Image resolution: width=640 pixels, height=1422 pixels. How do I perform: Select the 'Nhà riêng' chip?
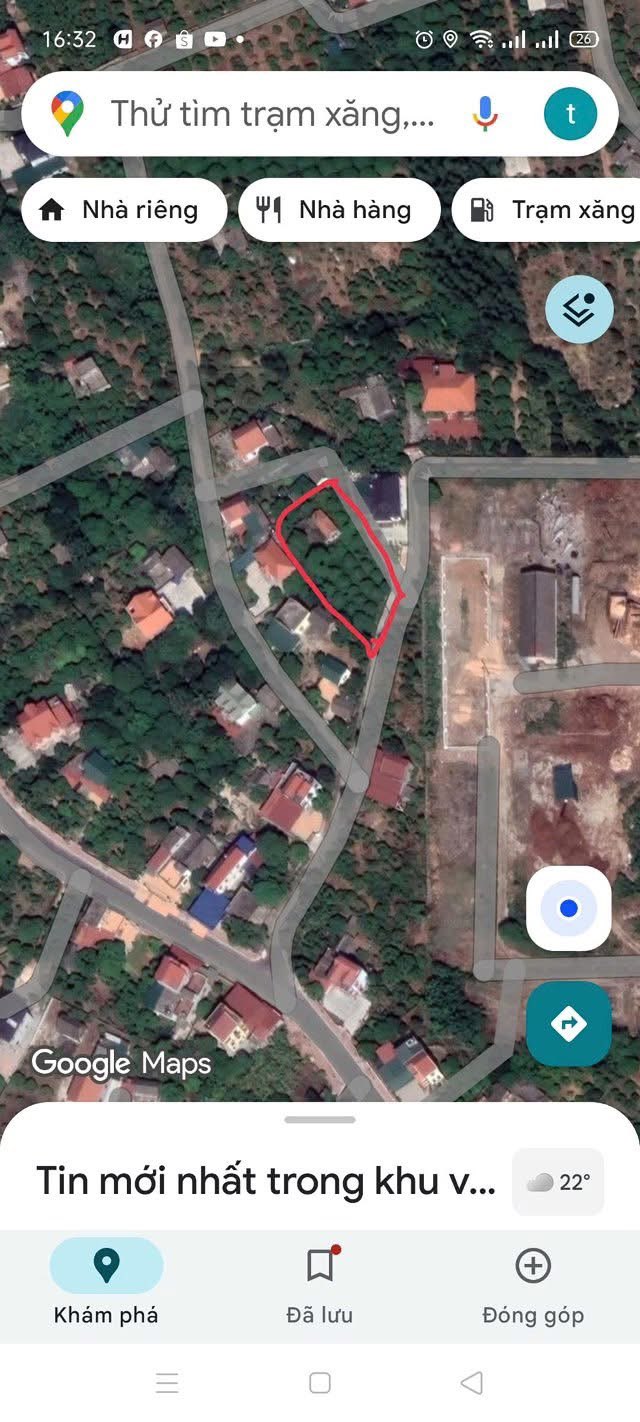[x=124, y=210]
